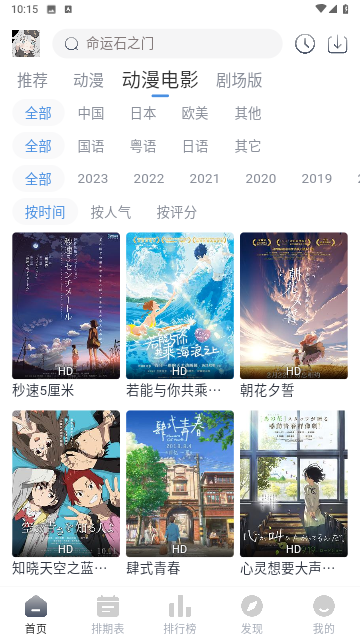Open the 我的 tab
The width and height of the screenshot is (360, 640).
(324, 614)
